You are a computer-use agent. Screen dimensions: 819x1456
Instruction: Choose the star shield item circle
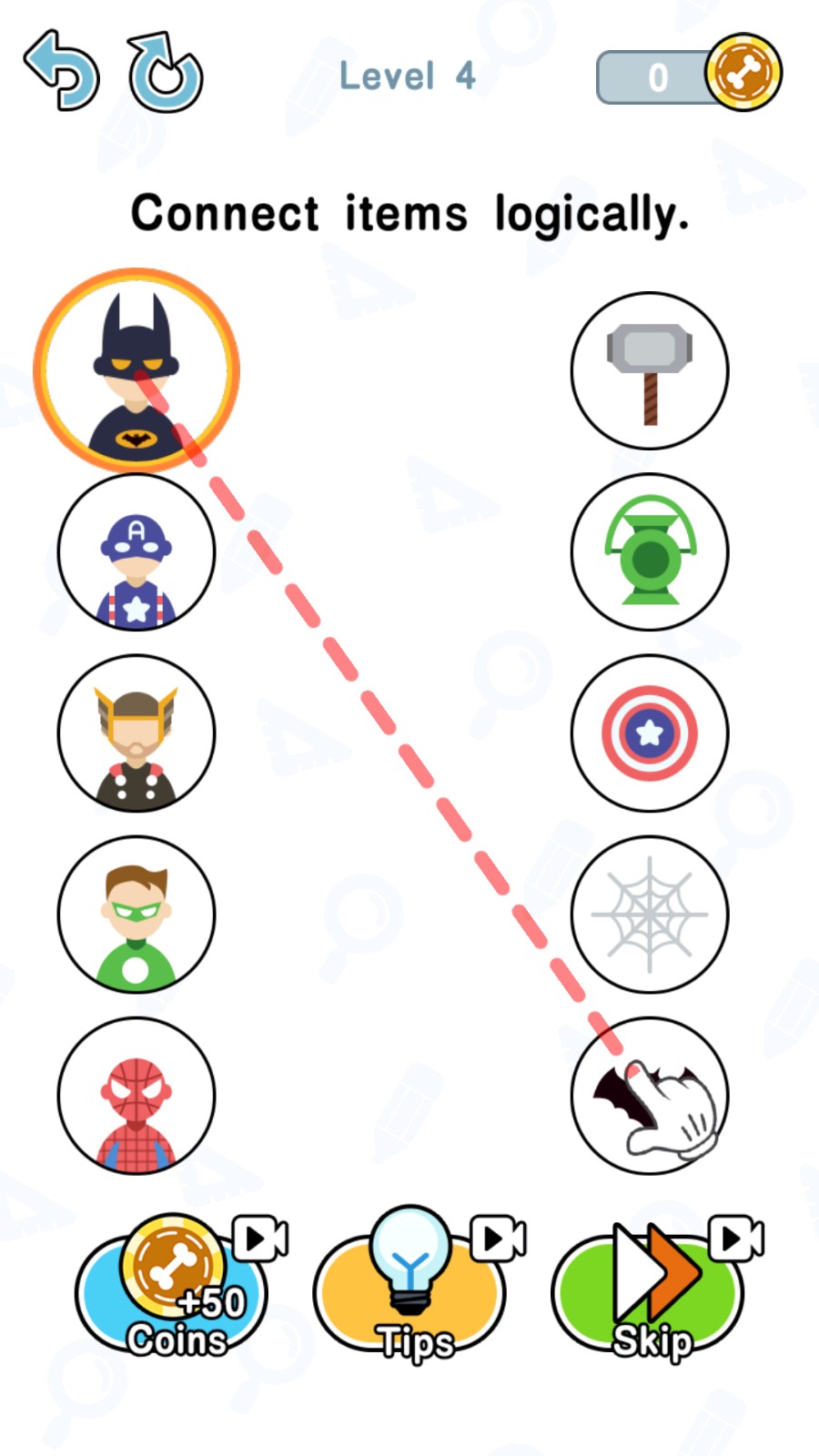click(x=650, y=733)
